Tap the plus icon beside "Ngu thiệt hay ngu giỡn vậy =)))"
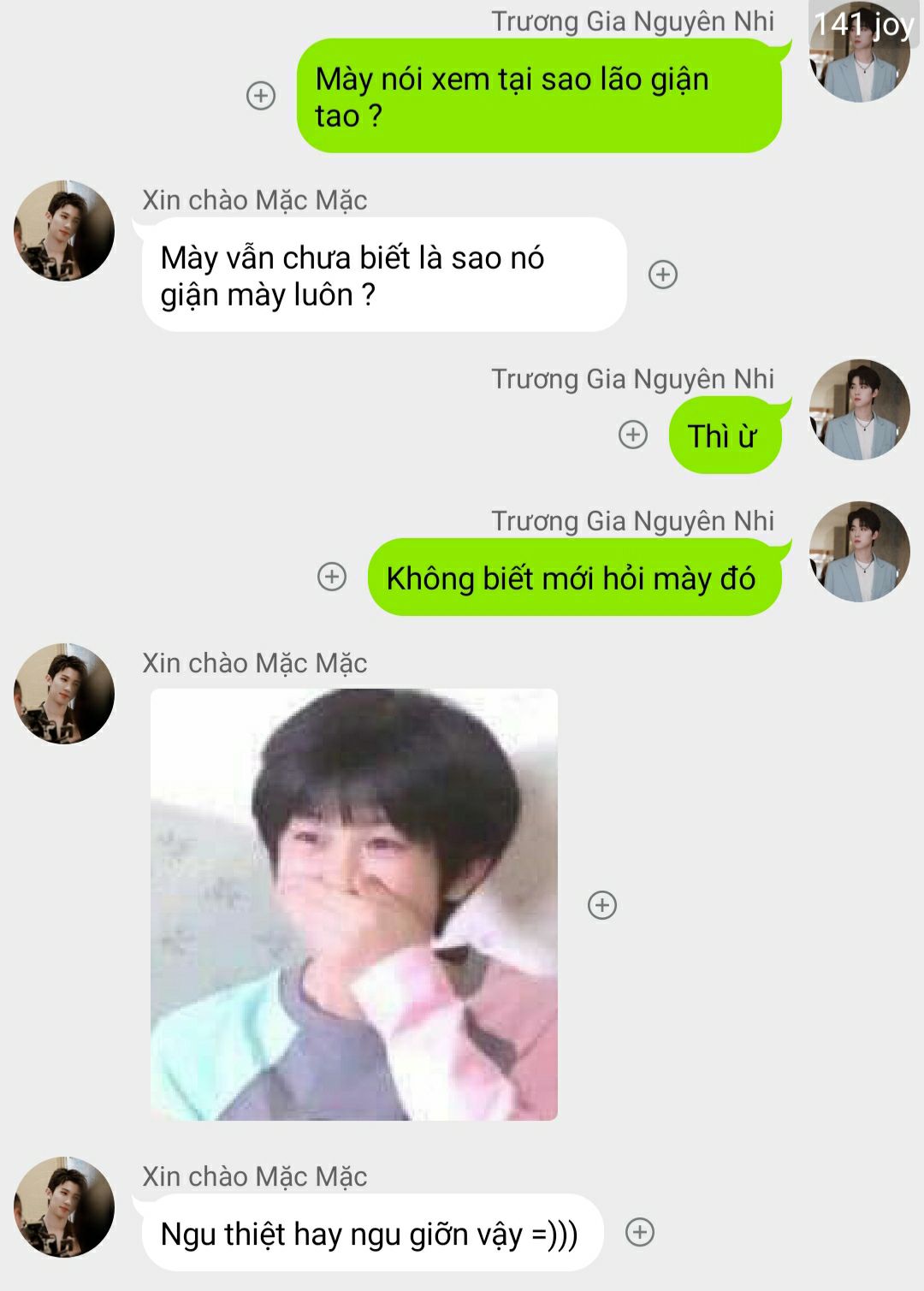The image size is (924, 1291). pyautogui.click(x=640, y=1232)
